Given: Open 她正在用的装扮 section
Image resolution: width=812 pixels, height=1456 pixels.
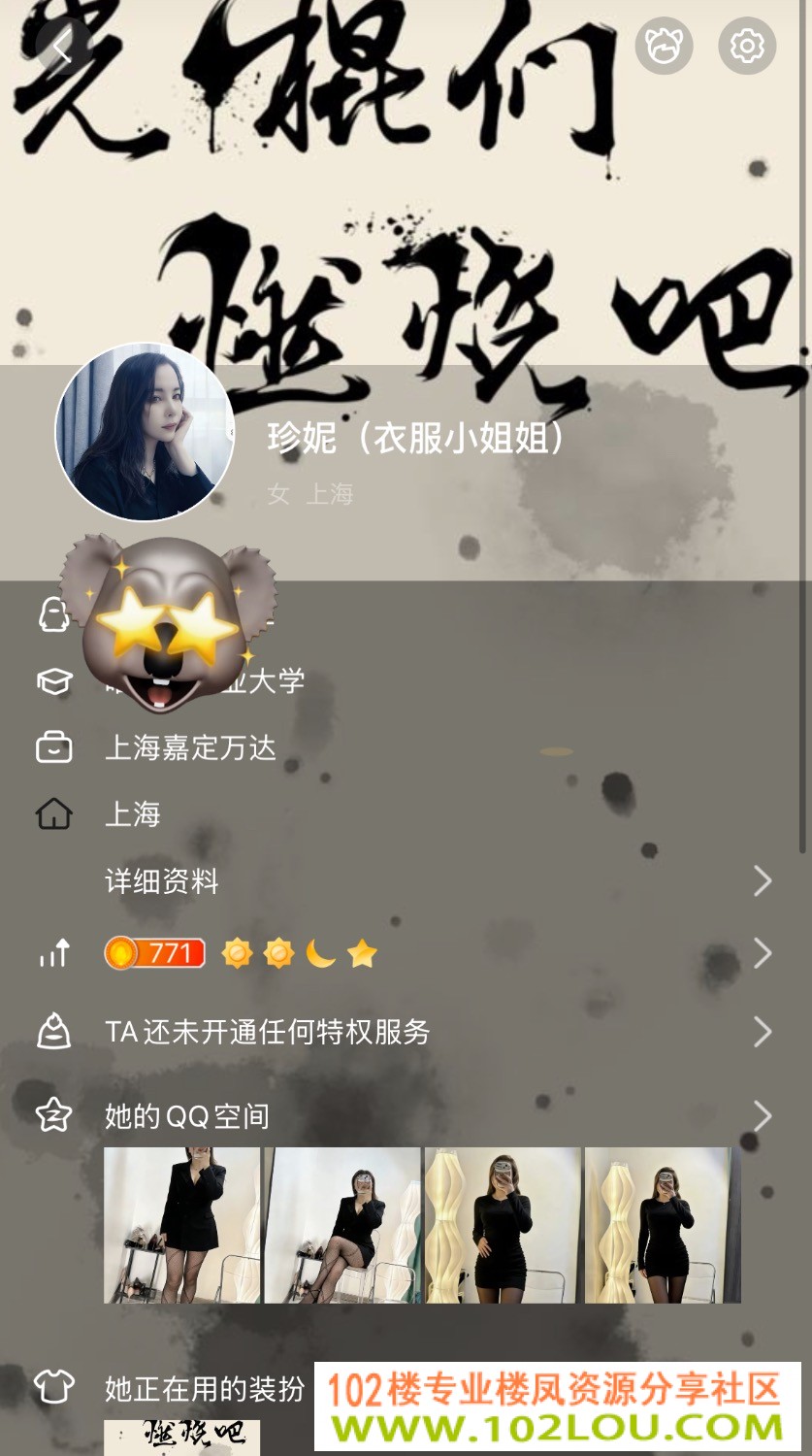Looking at the screenshot, I should coord(205,1389).
